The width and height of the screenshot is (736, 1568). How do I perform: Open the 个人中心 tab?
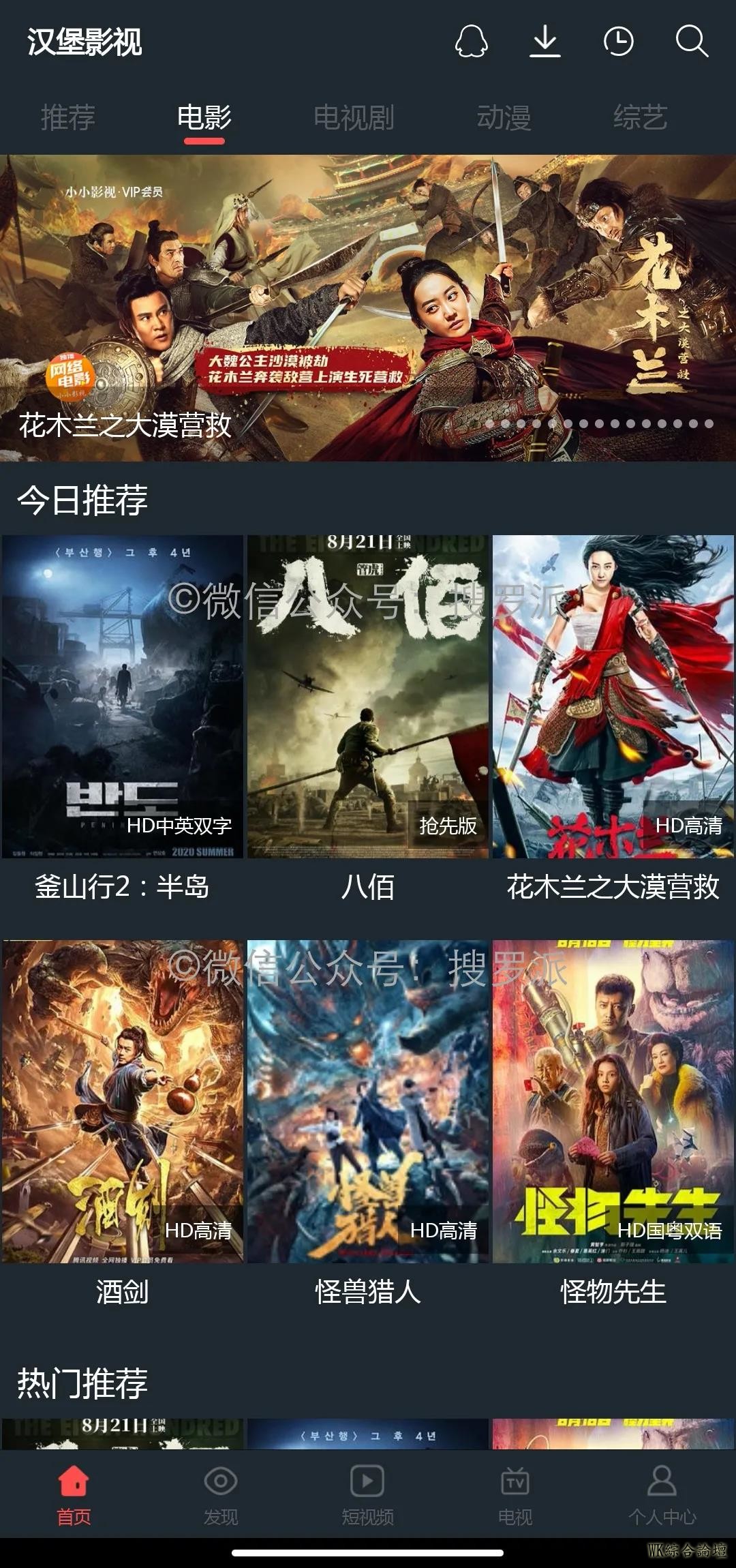click(x=662, y=1496)
